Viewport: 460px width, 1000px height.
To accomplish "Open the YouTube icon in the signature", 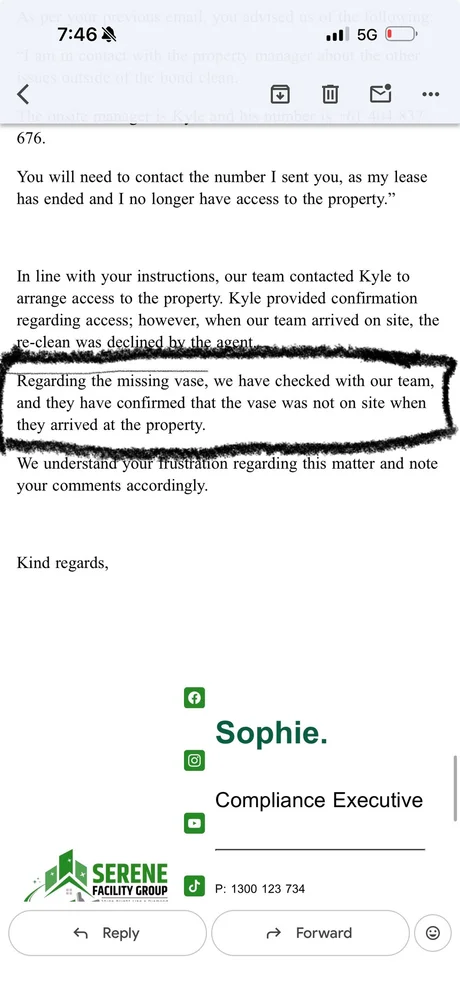I will click(x=195, y=823).
